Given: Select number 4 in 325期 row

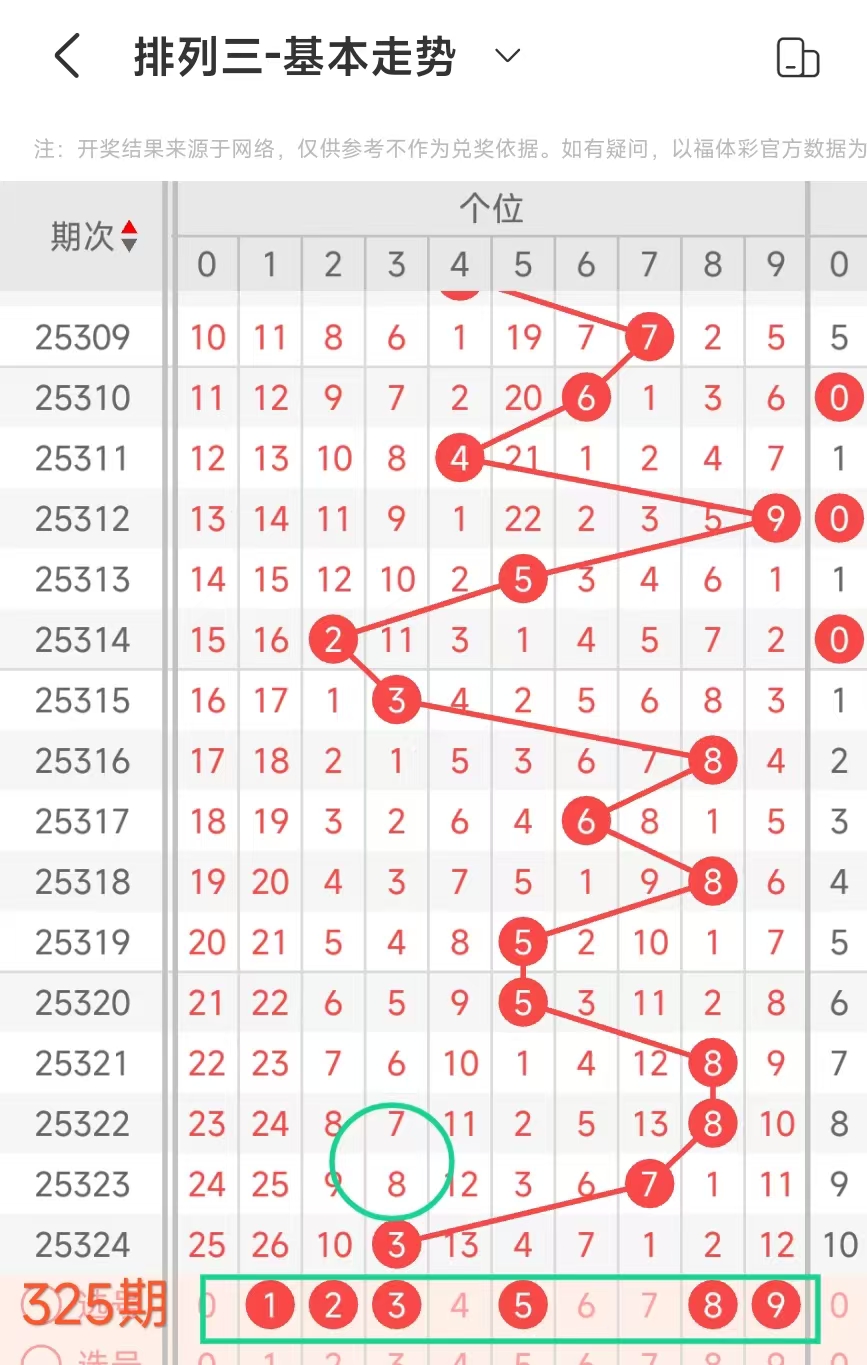Looking at the screenshot, I should [459, 1305].
